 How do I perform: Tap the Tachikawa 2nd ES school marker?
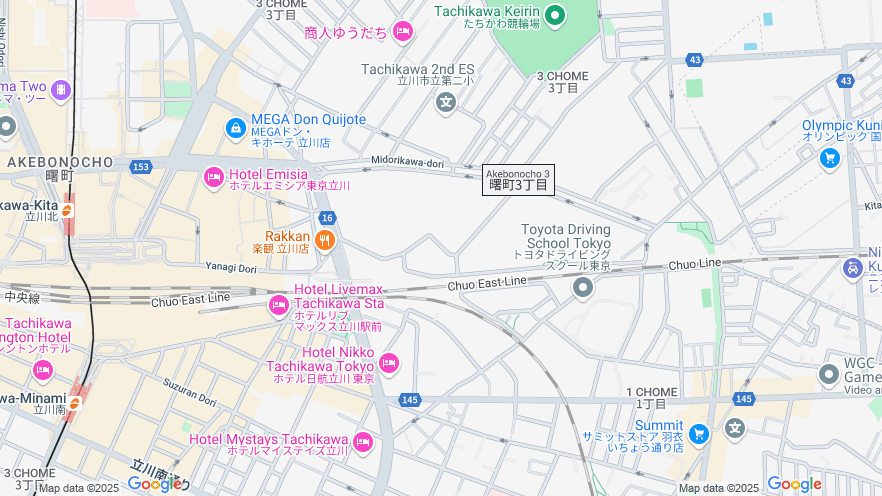point(446,100)
